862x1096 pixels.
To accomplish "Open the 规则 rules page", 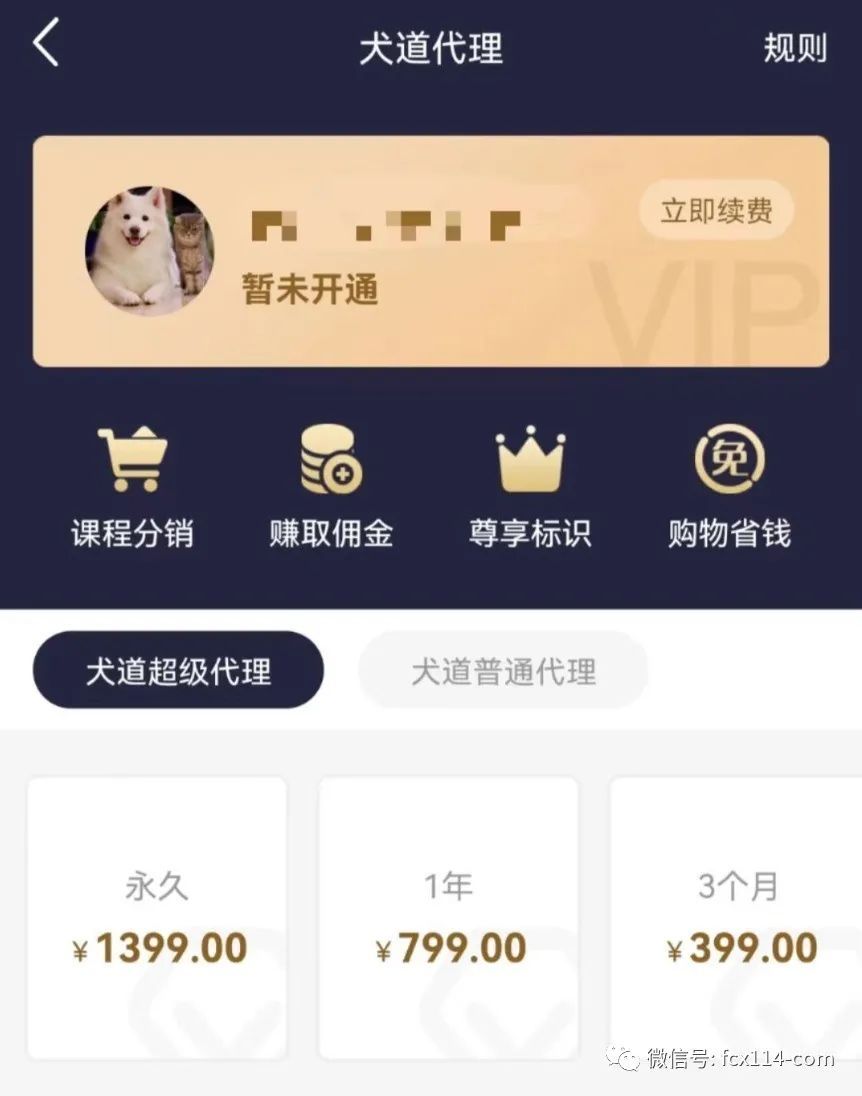I will coord(795,48).
